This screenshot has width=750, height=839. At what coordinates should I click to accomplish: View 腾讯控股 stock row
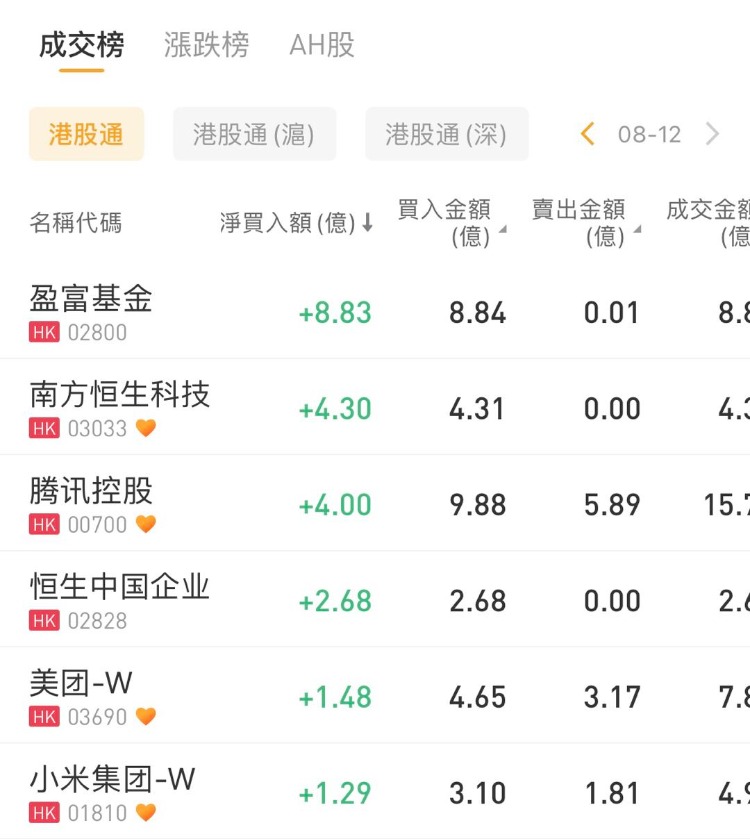coord(91,503)
